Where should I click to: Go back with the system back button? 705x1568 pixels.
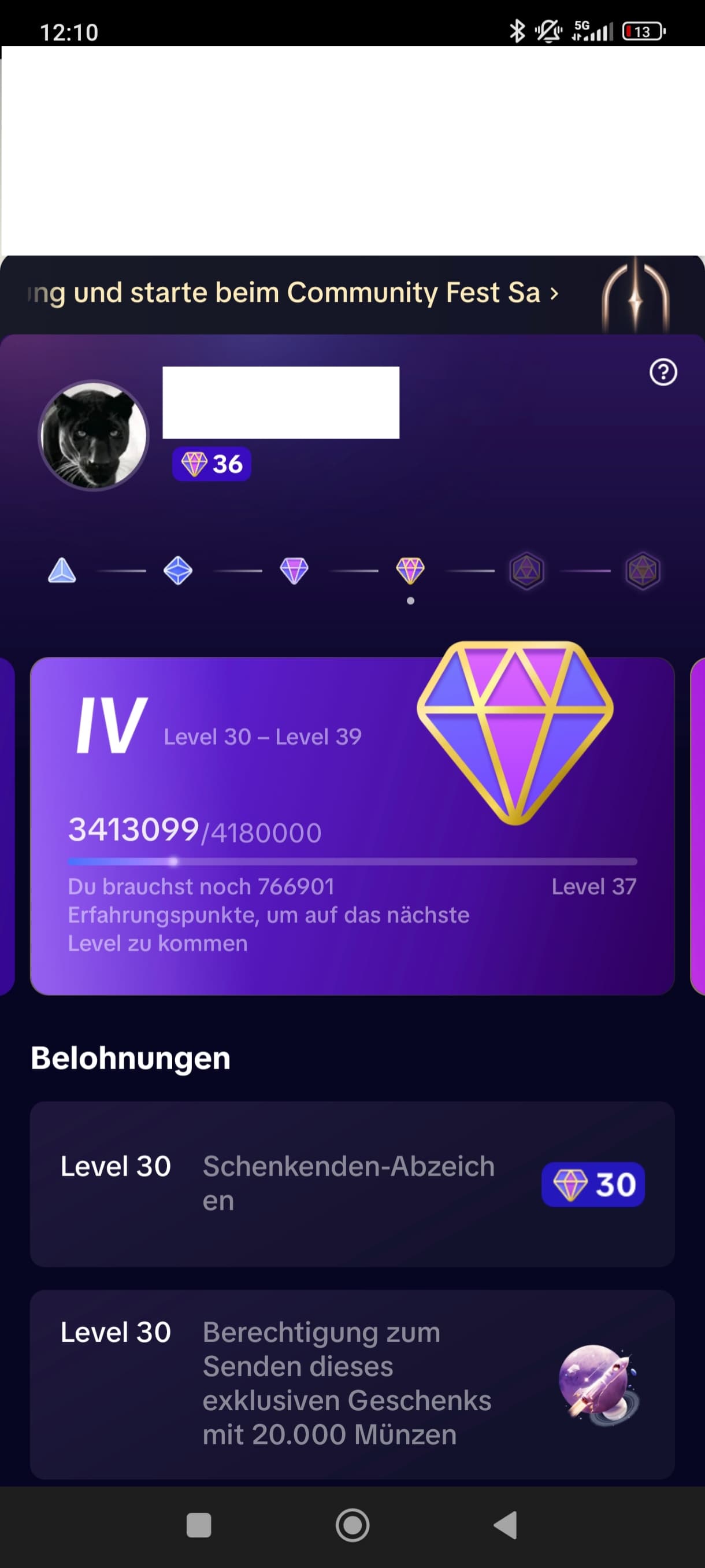pyautogui.click(x=506, y=1525)
